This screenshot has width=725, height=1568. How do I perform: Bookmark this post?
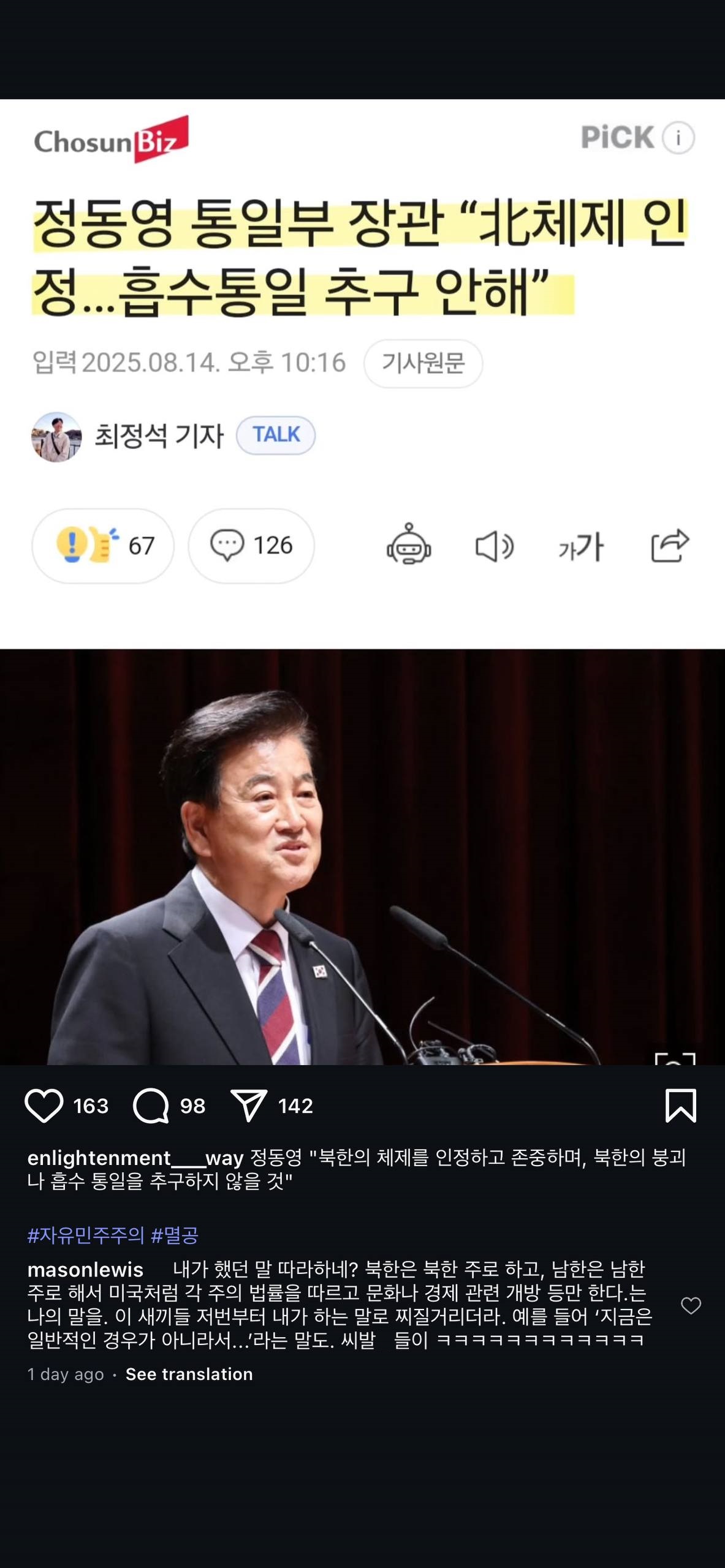(x=680, y=1106)
